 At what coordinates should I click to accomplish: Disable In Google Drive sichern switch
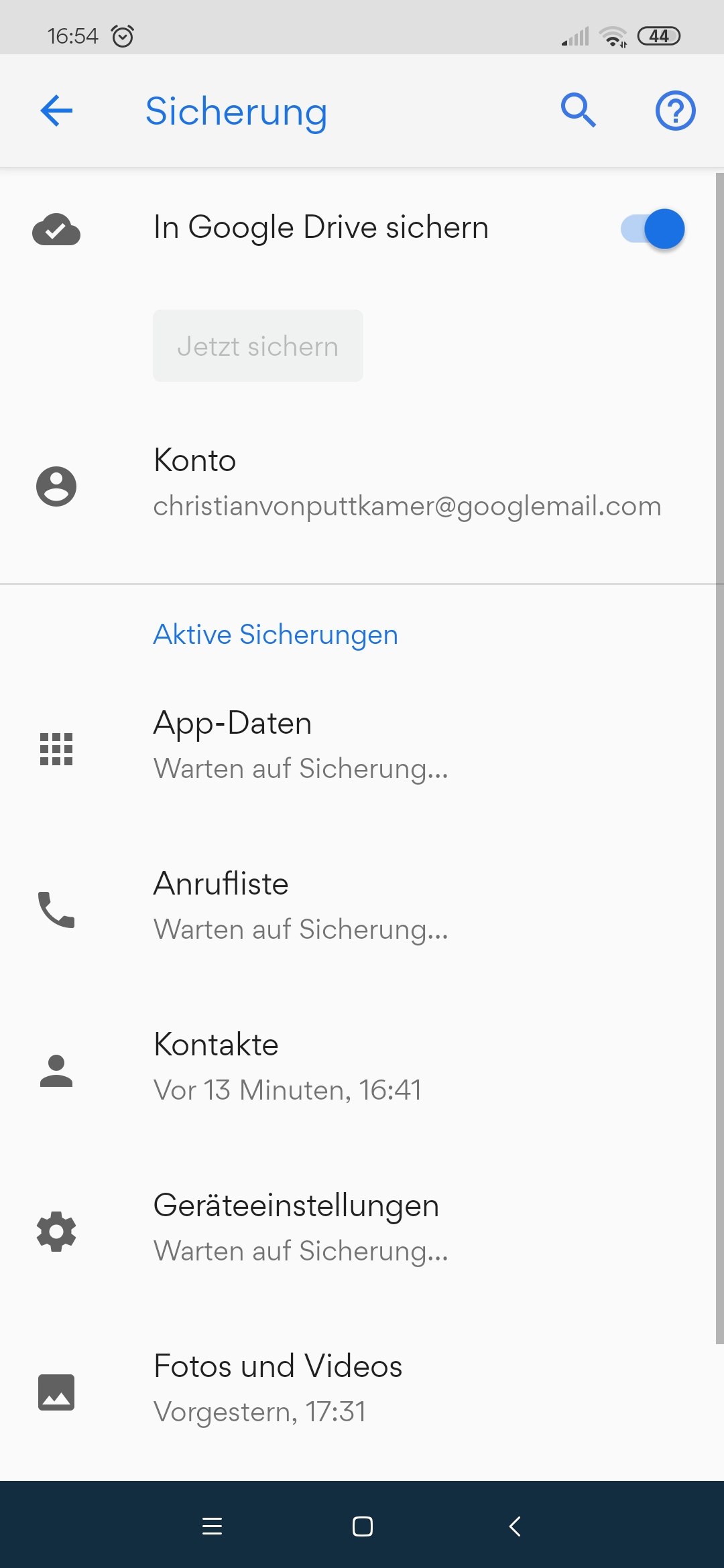653,228
